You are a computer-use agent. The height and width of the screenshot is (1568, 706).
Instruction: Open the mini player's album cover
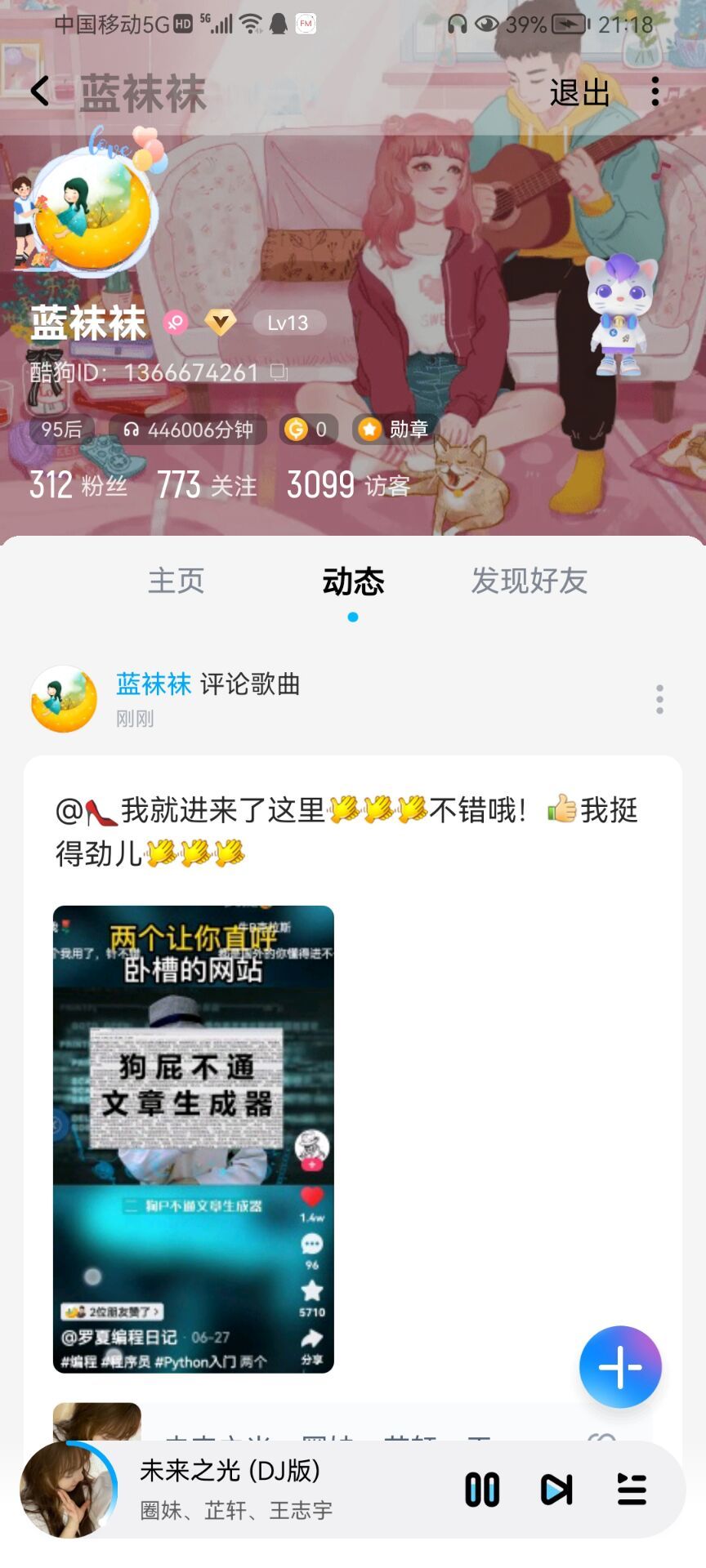[67, 1489]
